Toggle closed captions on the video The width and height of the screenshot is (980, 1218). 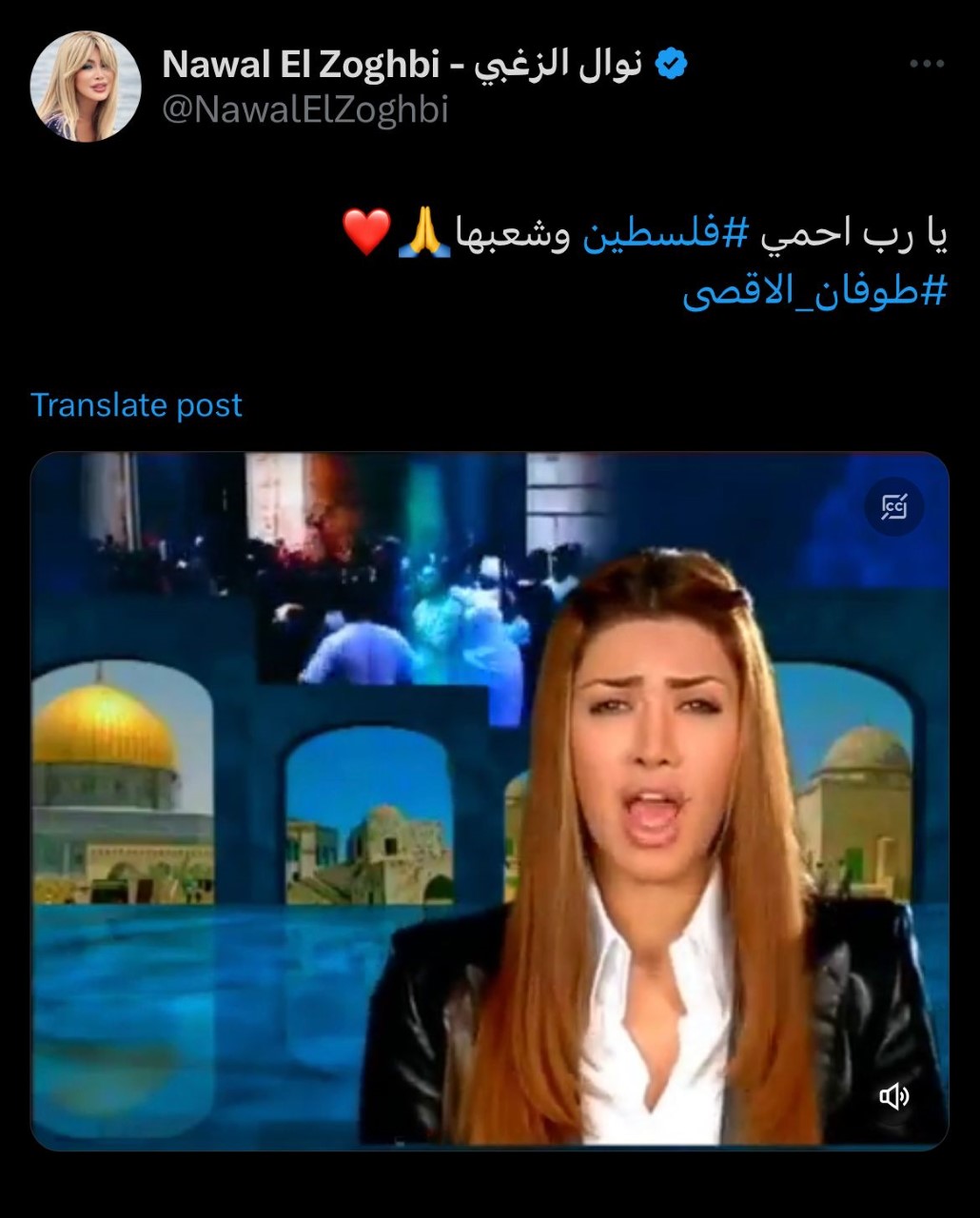point(893,507)
